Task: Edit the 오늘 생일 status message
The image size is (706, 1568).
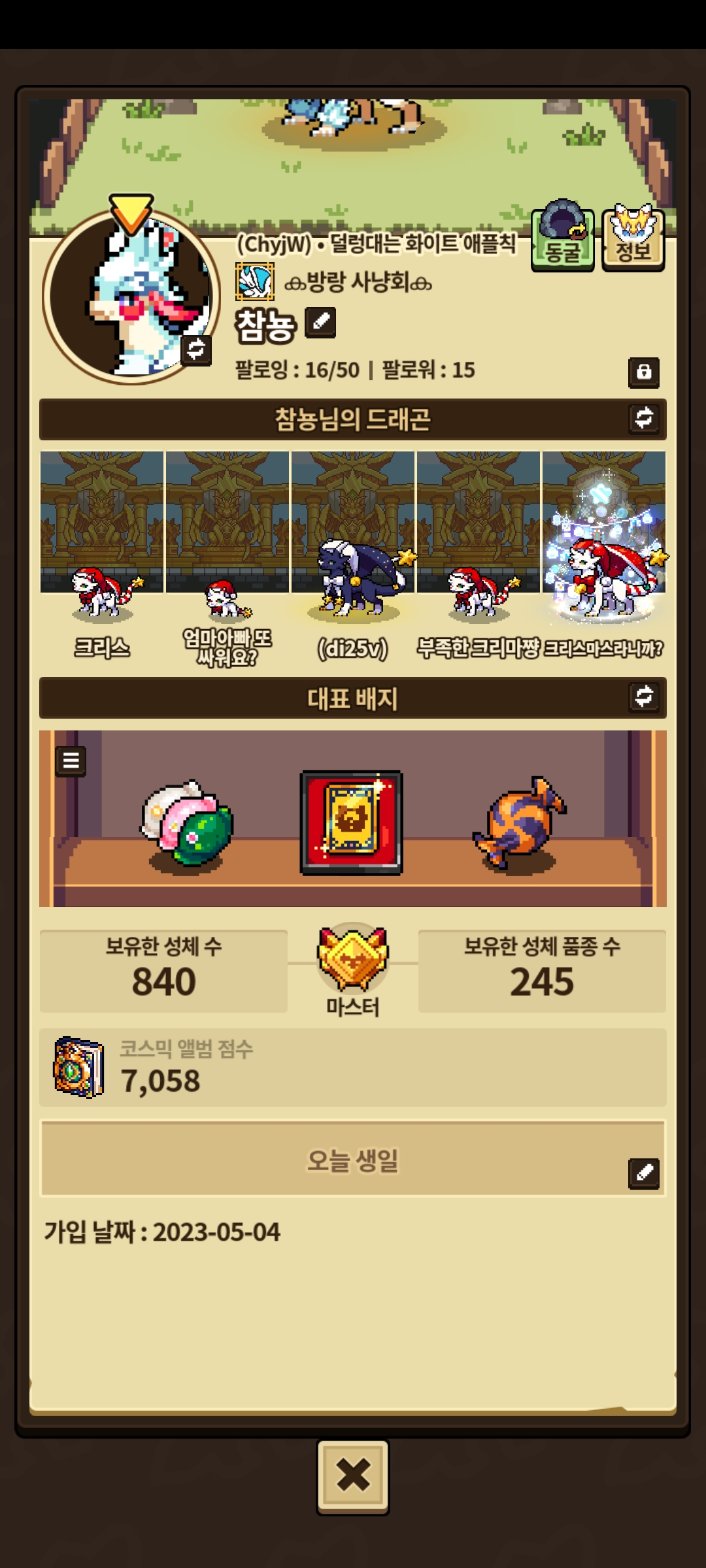Action: click(x=644, y=1173)
